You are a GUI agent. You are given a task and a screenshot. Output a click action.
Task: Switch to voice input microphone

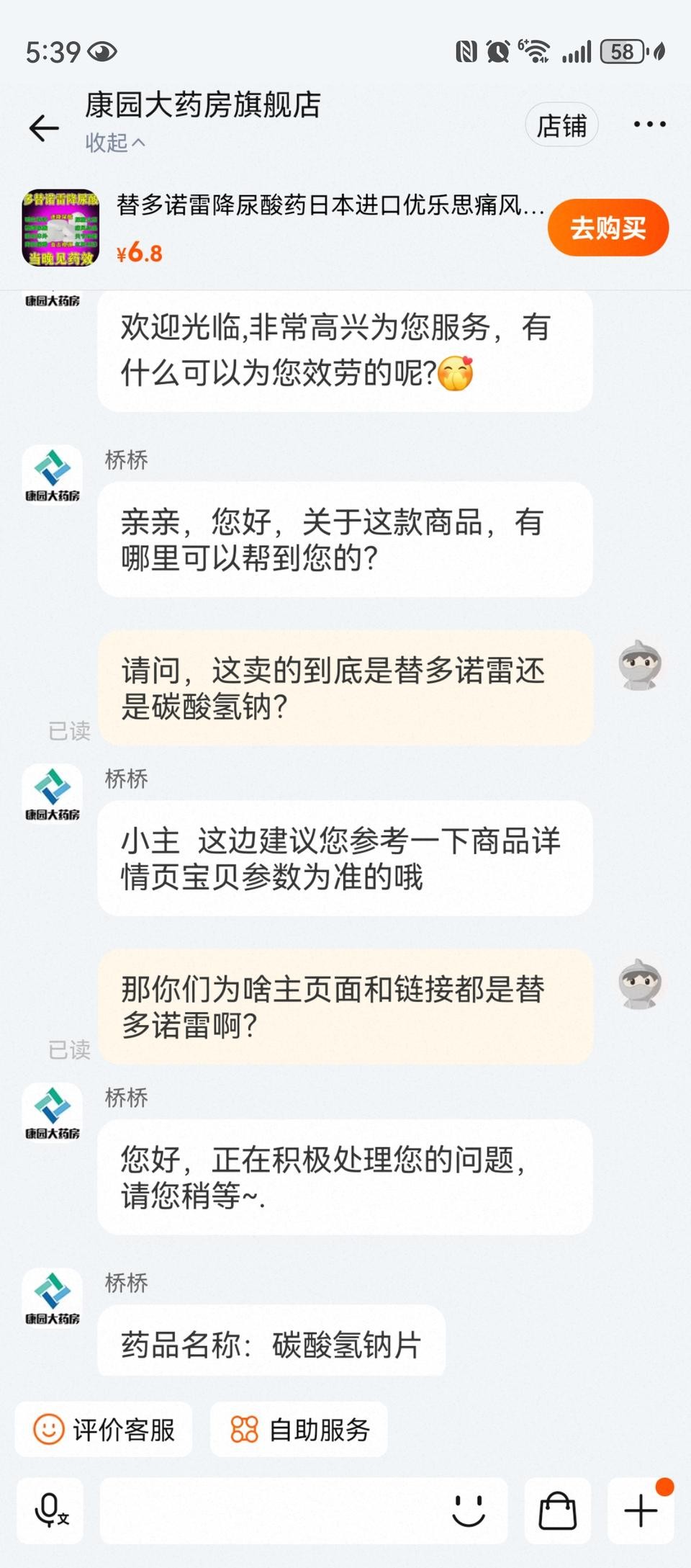(50, 1510)
